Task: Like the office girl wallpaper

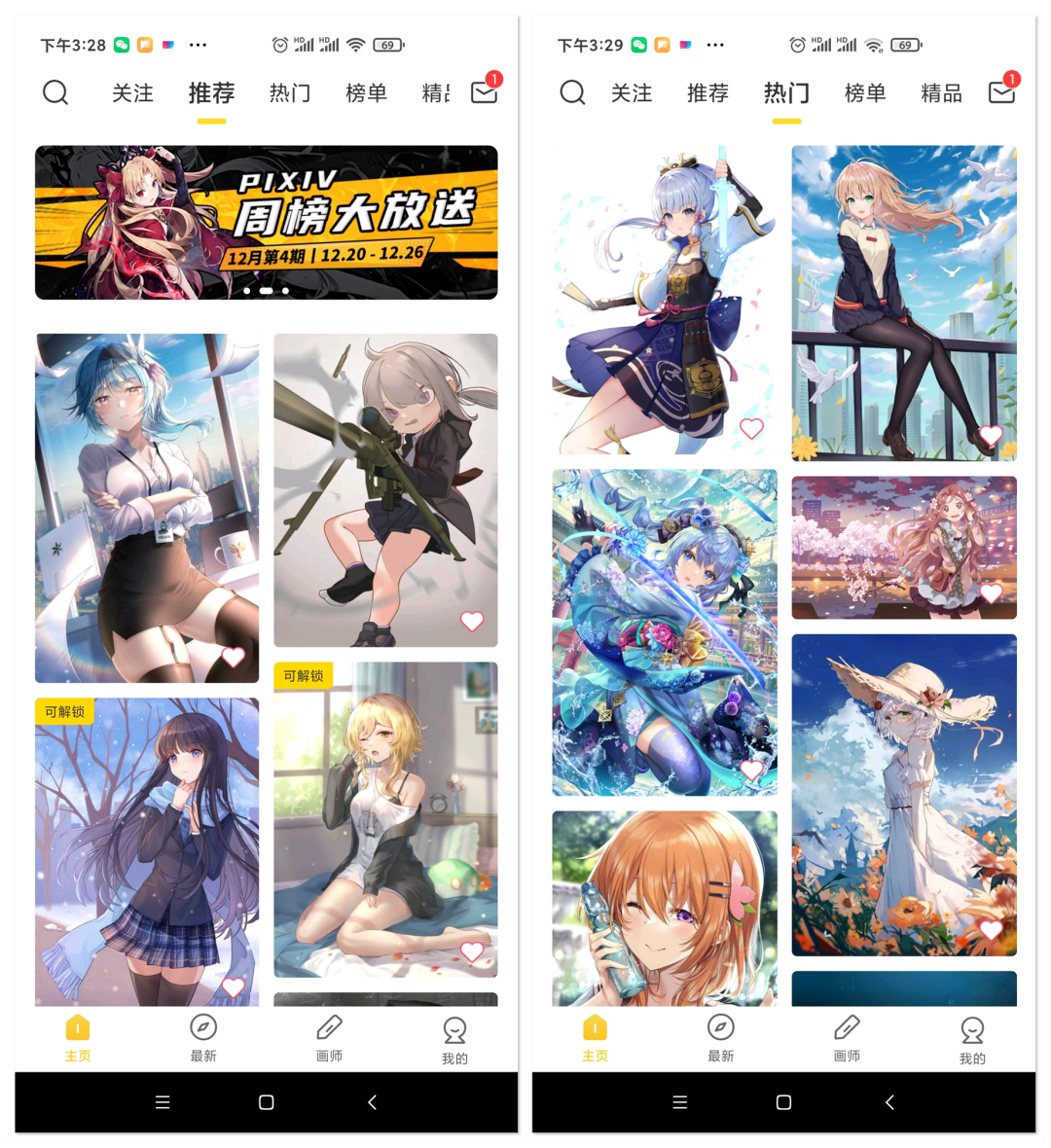Action: click(233, 658)
